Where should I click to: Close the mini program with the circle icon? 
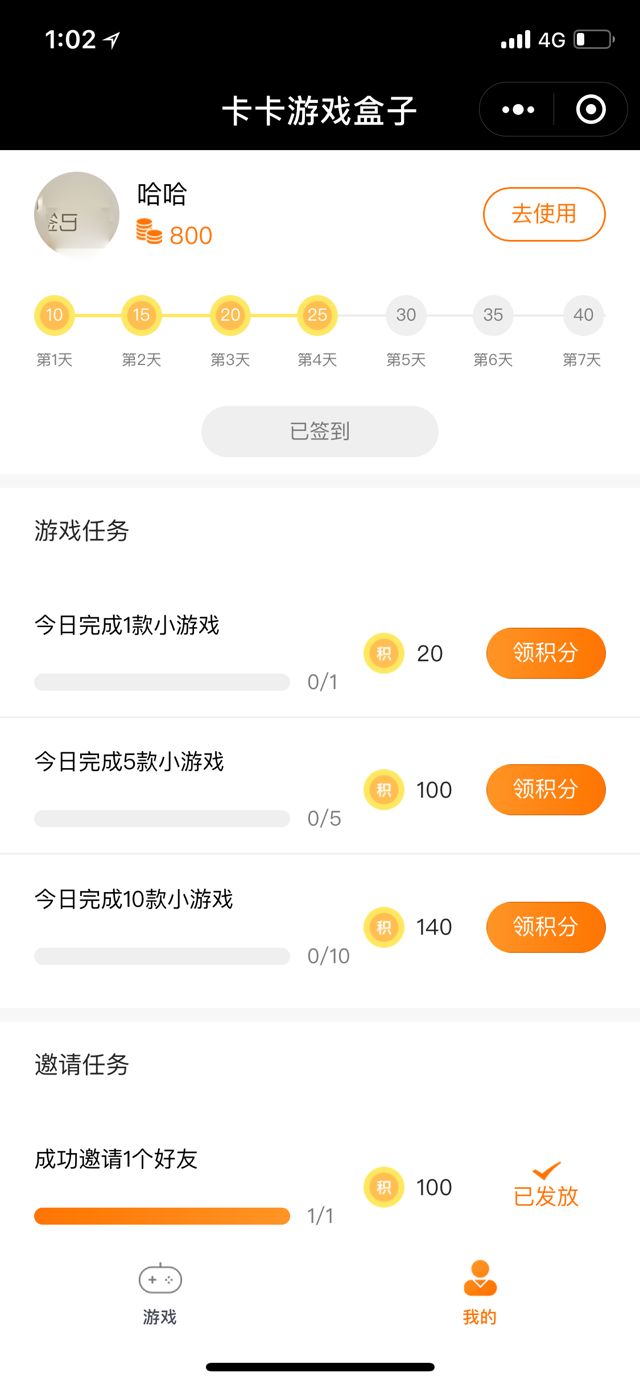point(591,109)
